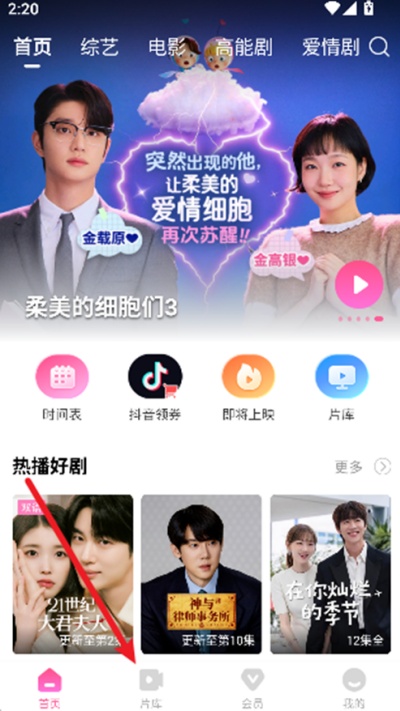Select the 首页 bottom navigation tab
400x711 pixels.
click(49, 687)
